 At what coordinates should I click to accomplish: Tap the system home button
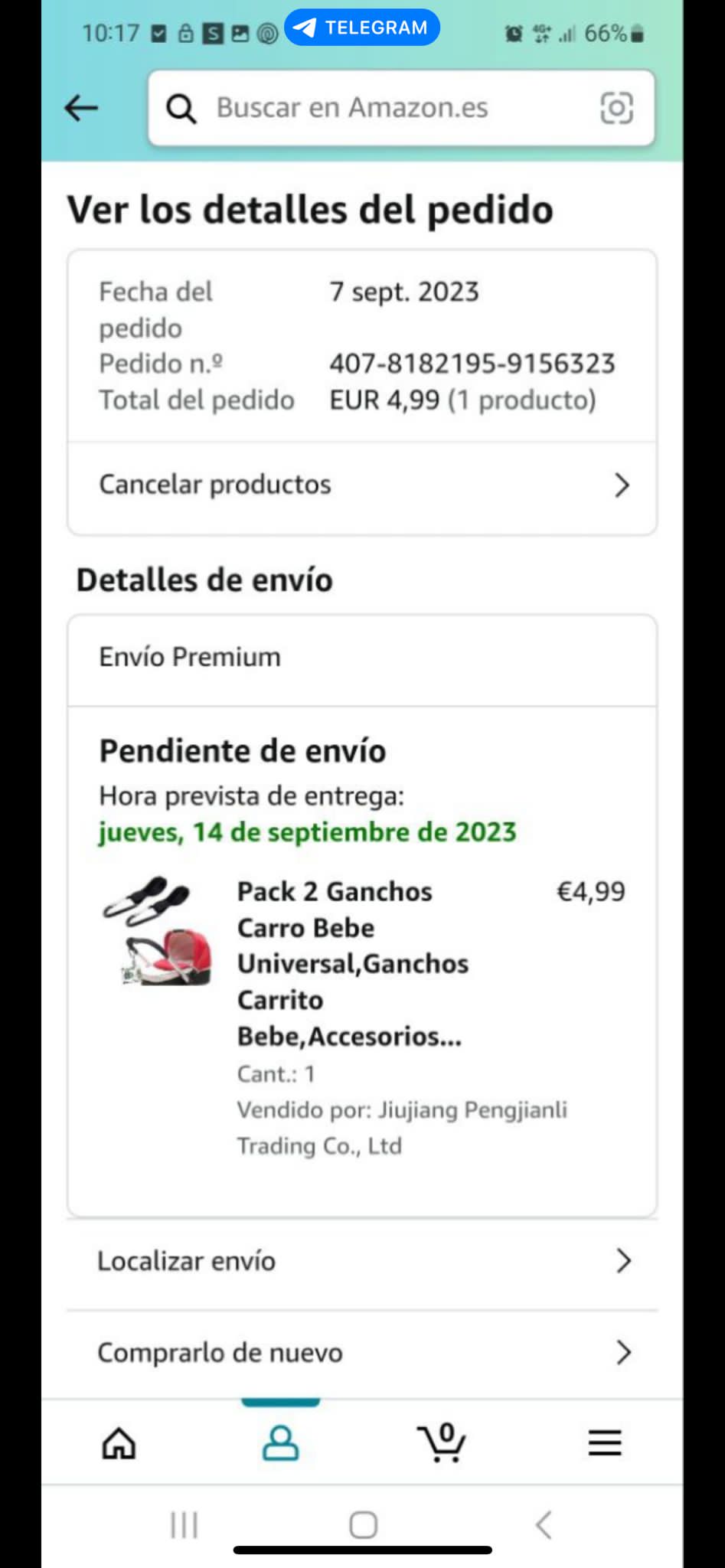point(363,1524)
